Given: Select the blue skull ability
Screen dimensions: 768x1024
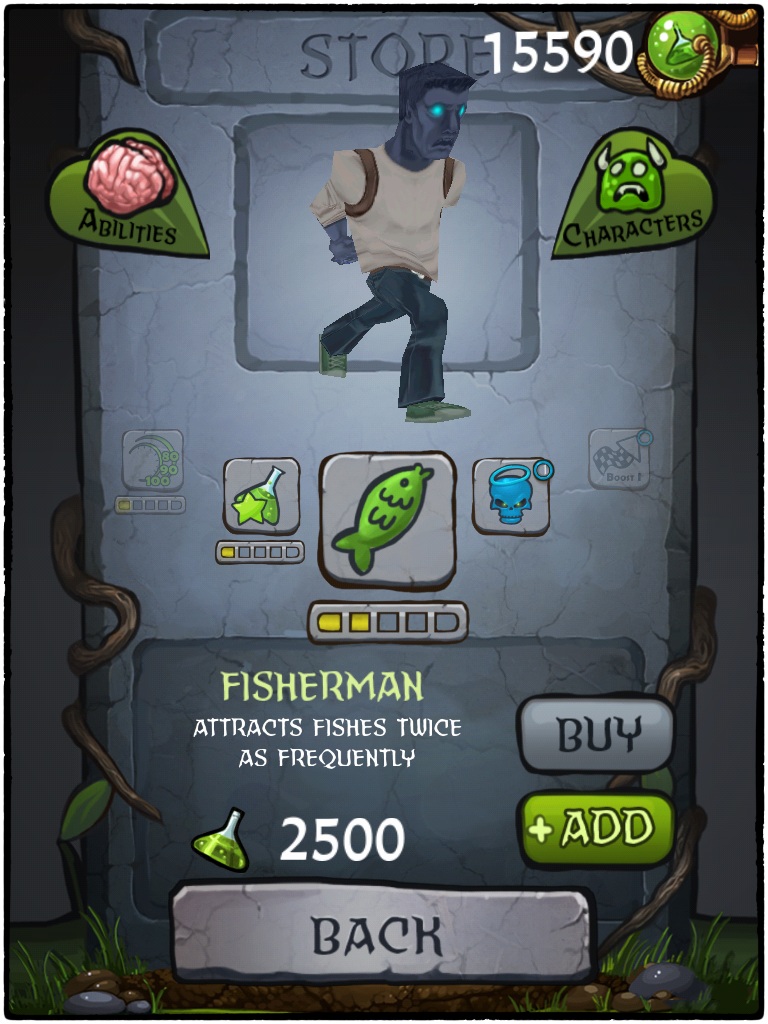Looking at the screenshot, I should click(511, 497).
